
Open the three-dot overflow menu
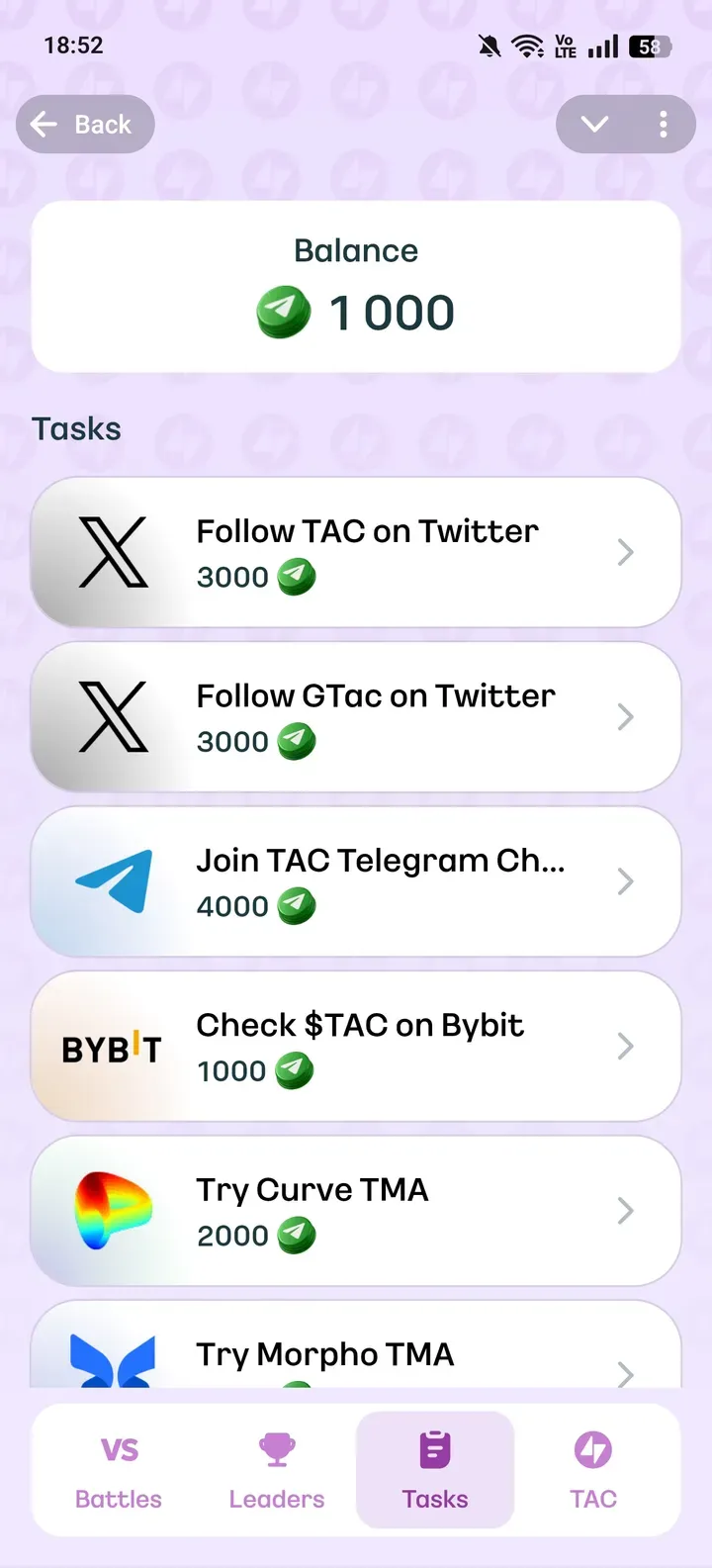(x=663, y=125)
